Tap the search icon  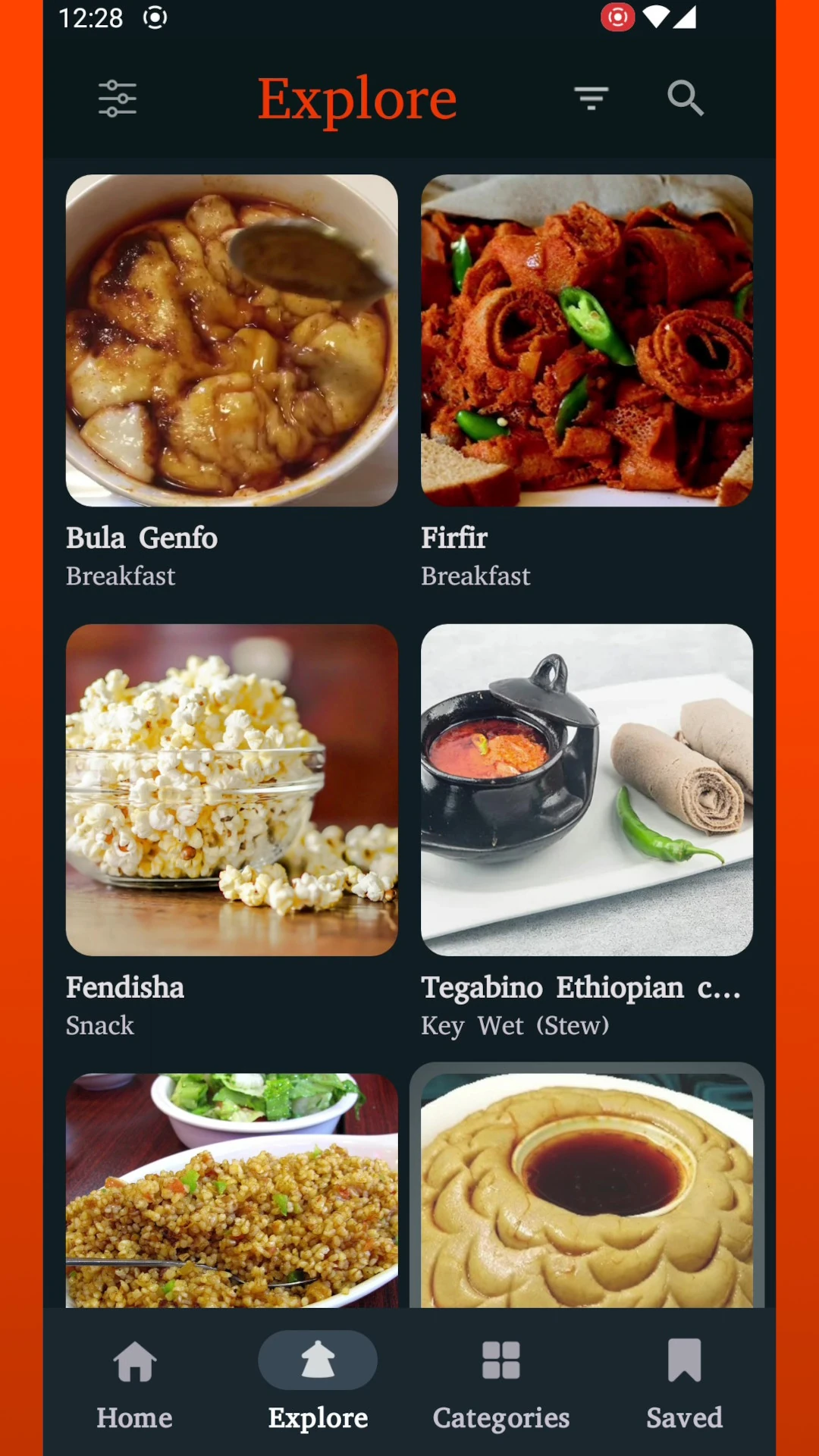click(685, 97)
